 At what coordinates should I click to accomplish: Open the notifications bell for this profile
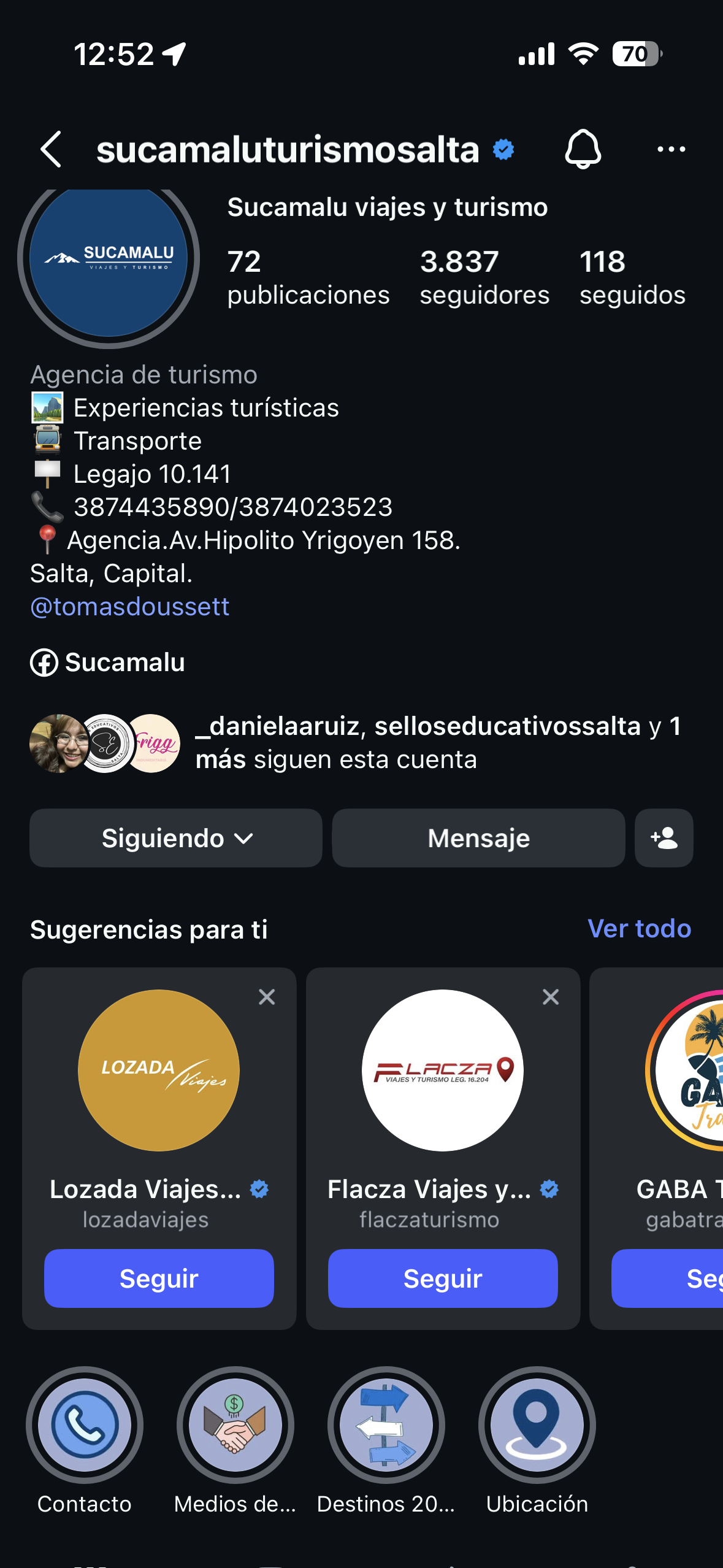pos(583,149)
